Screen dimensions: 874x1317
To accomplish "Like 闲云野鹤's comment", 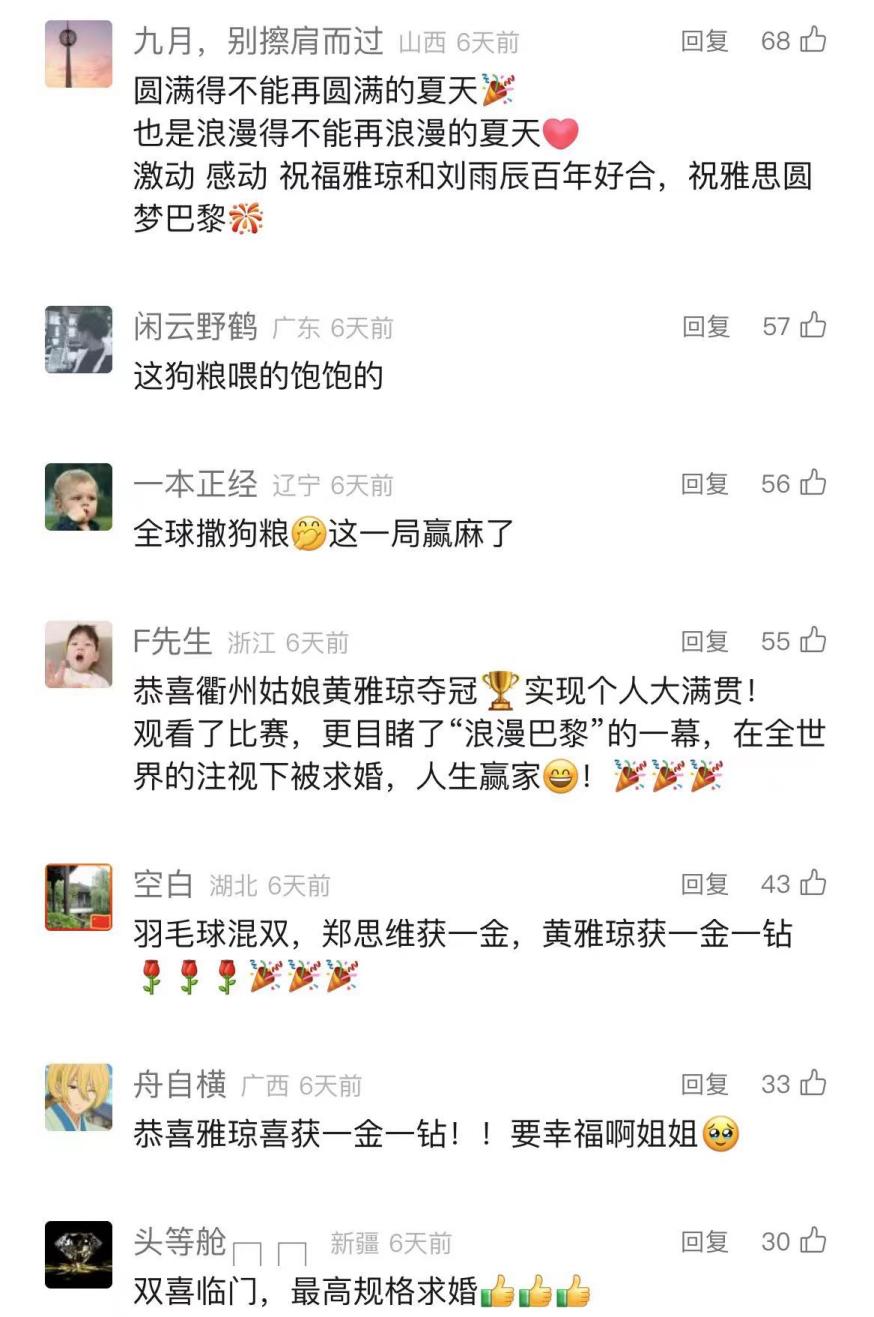I will tap(813, 326).
